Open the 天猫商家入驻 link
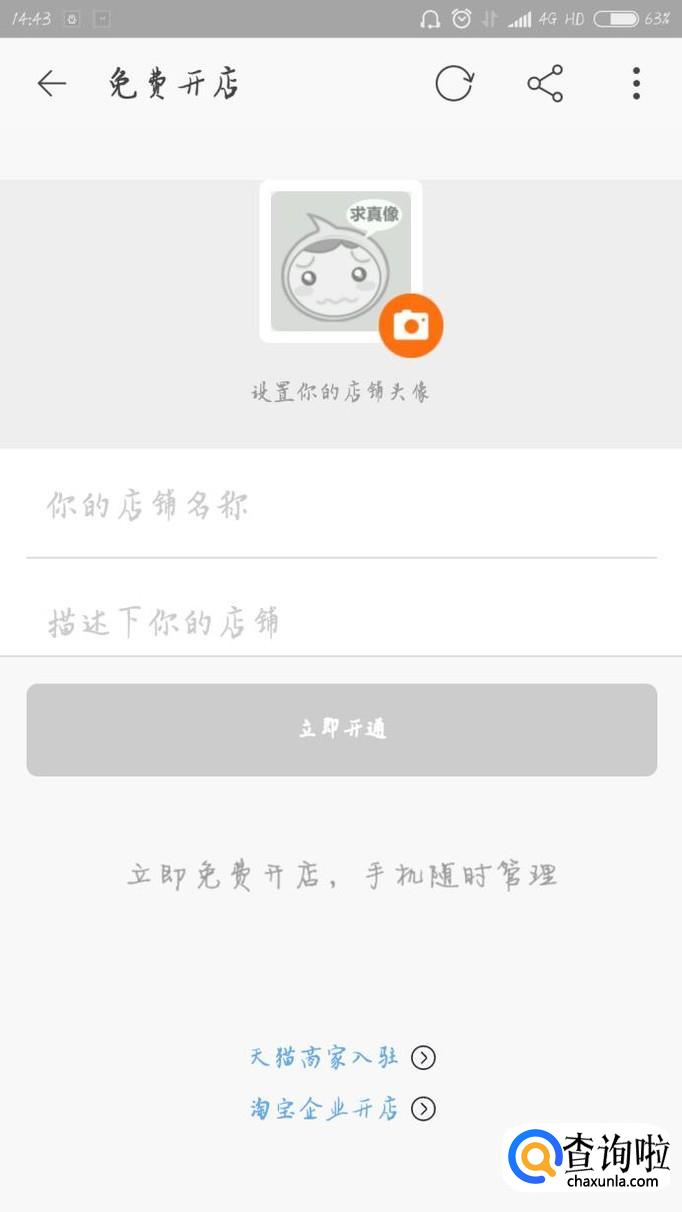Screen dimensions: 682x1212 340,1057
